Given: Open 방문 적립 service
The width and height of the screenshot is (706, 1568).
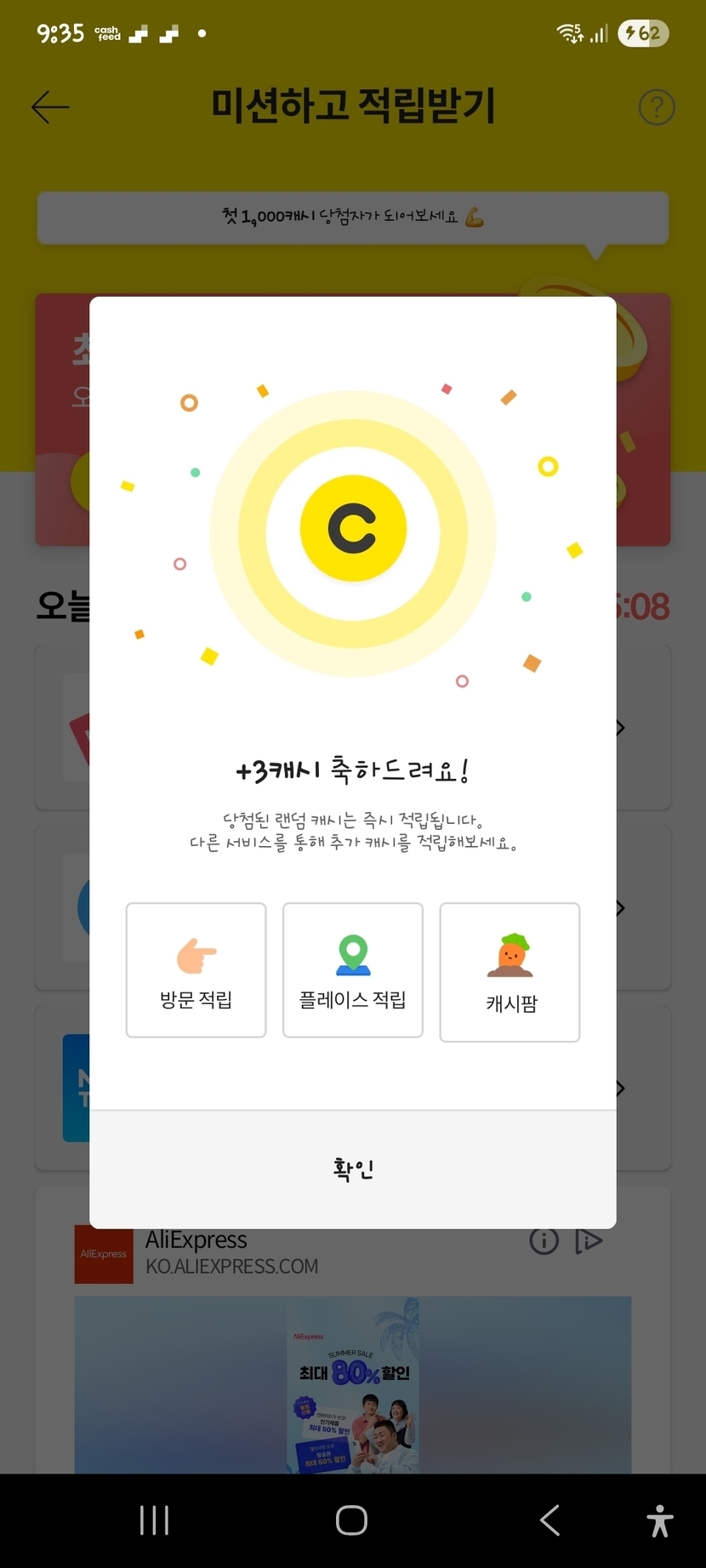Looking at the screenshot, I should (196, 970).
